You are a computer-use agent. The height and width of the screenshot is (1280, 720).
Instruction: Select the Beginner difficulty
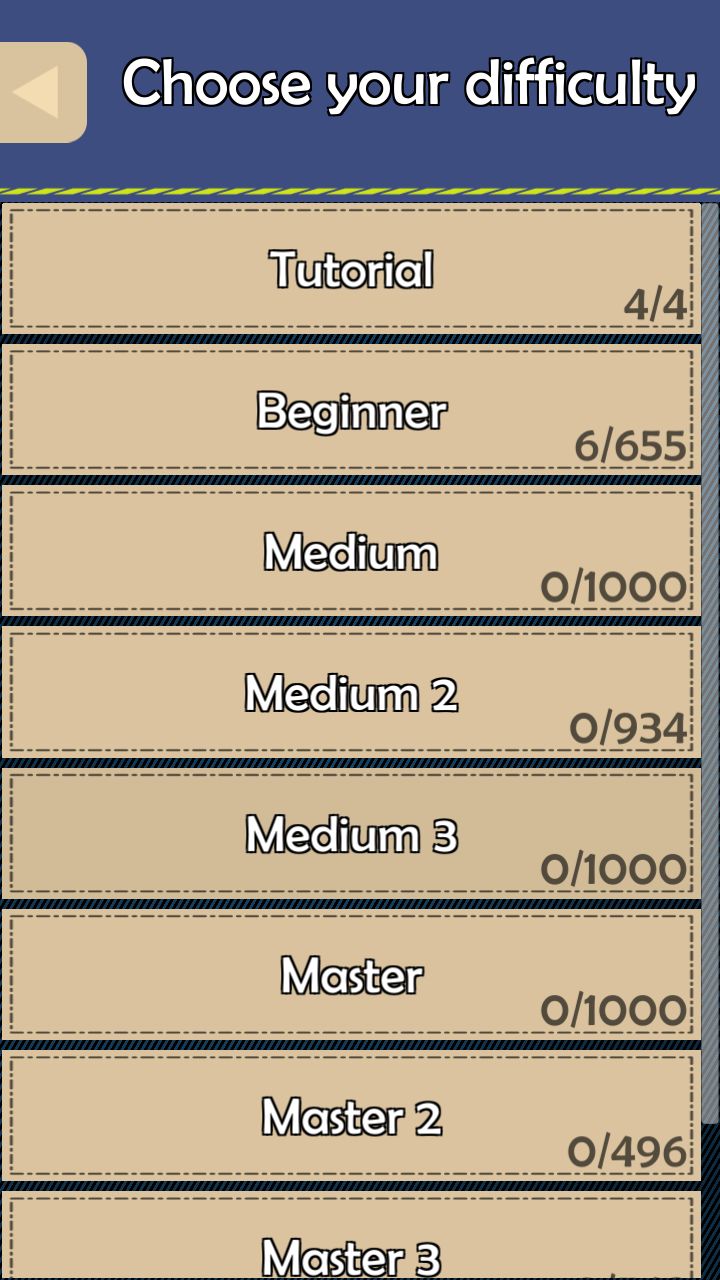click(x=351, y=411)
